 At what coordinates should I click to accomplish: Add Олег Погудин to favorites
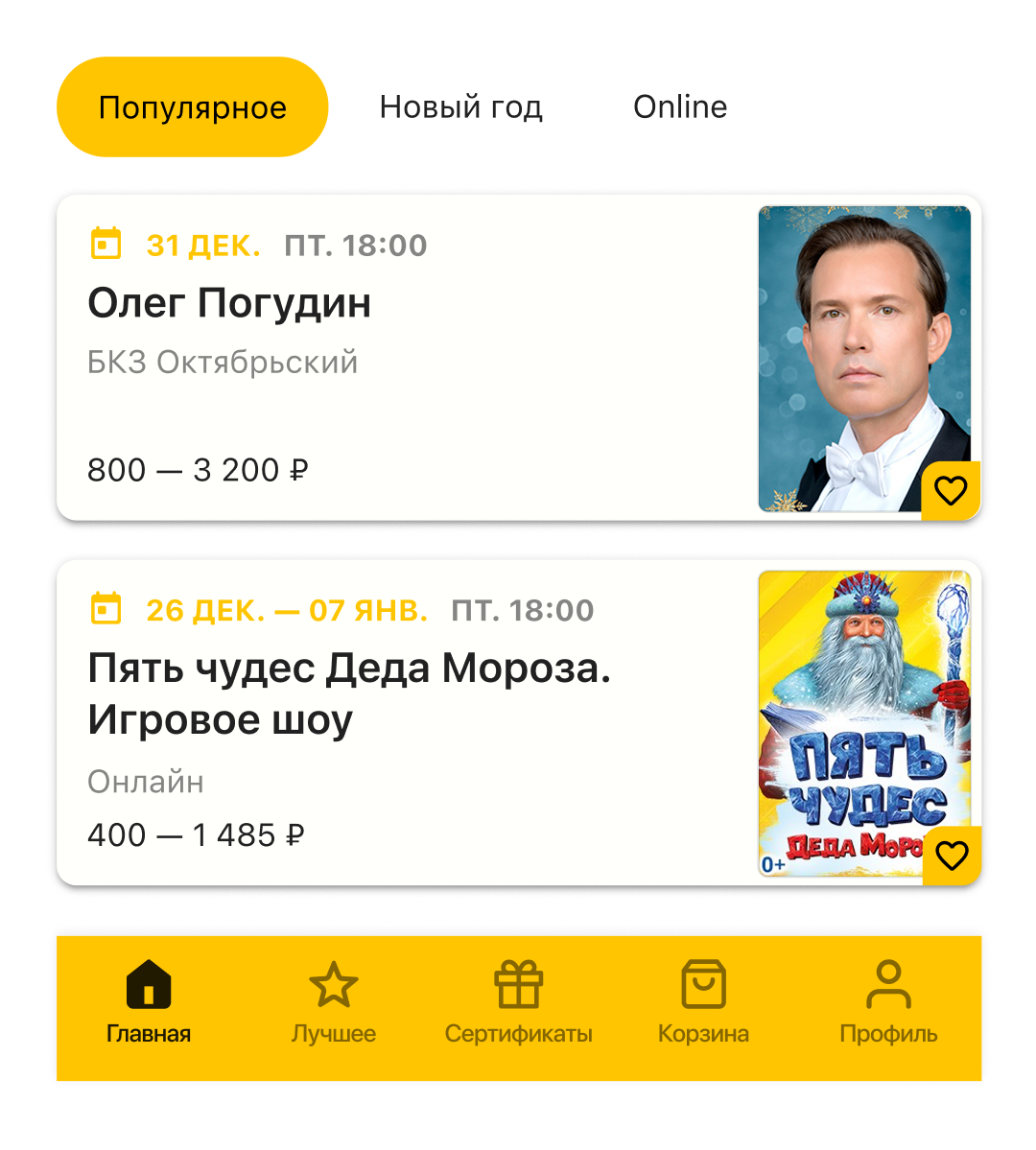click(951, 491)
